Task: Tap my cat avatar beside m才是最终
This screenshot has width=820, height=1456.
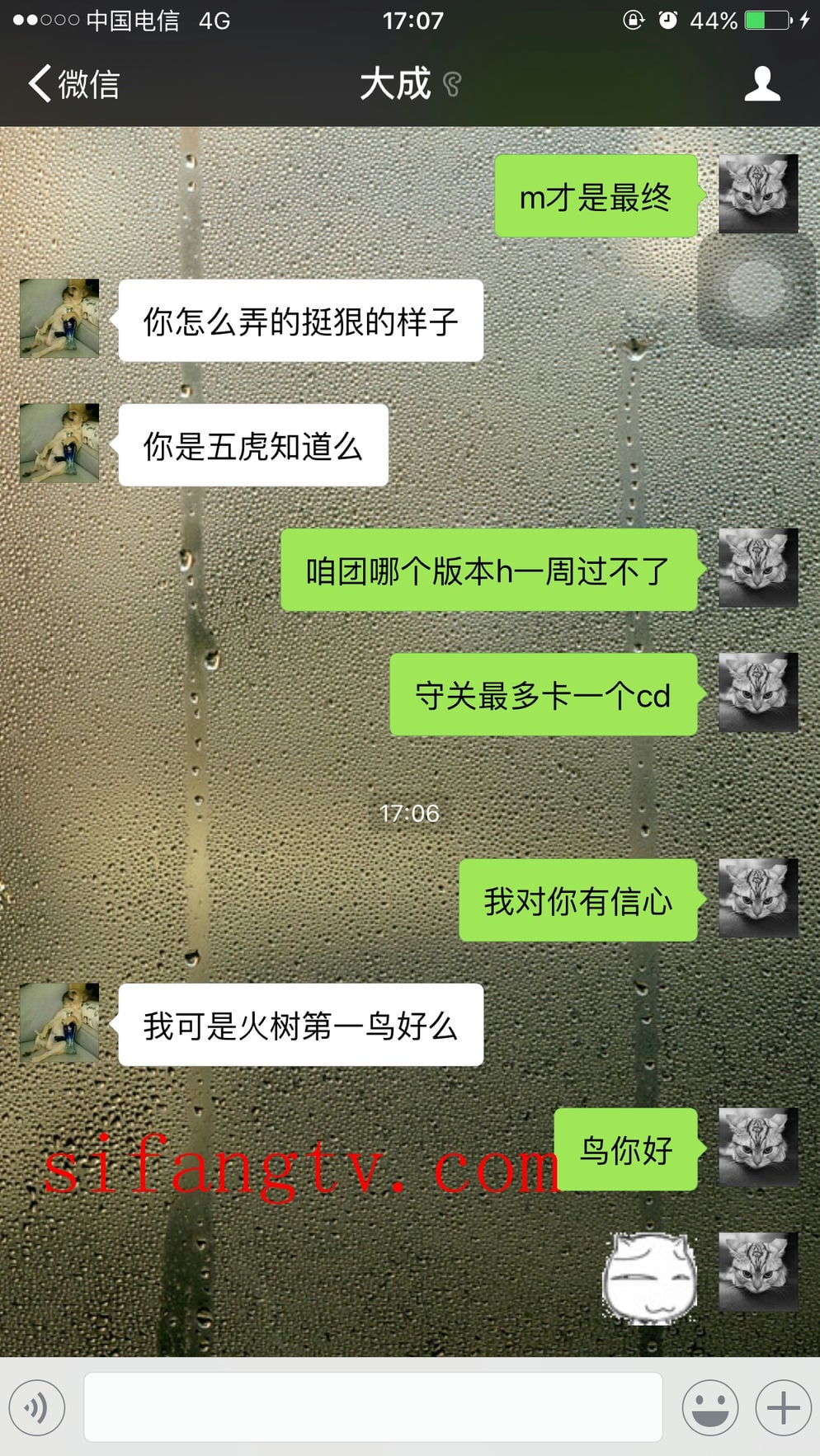Action: [x=758, y=194]
